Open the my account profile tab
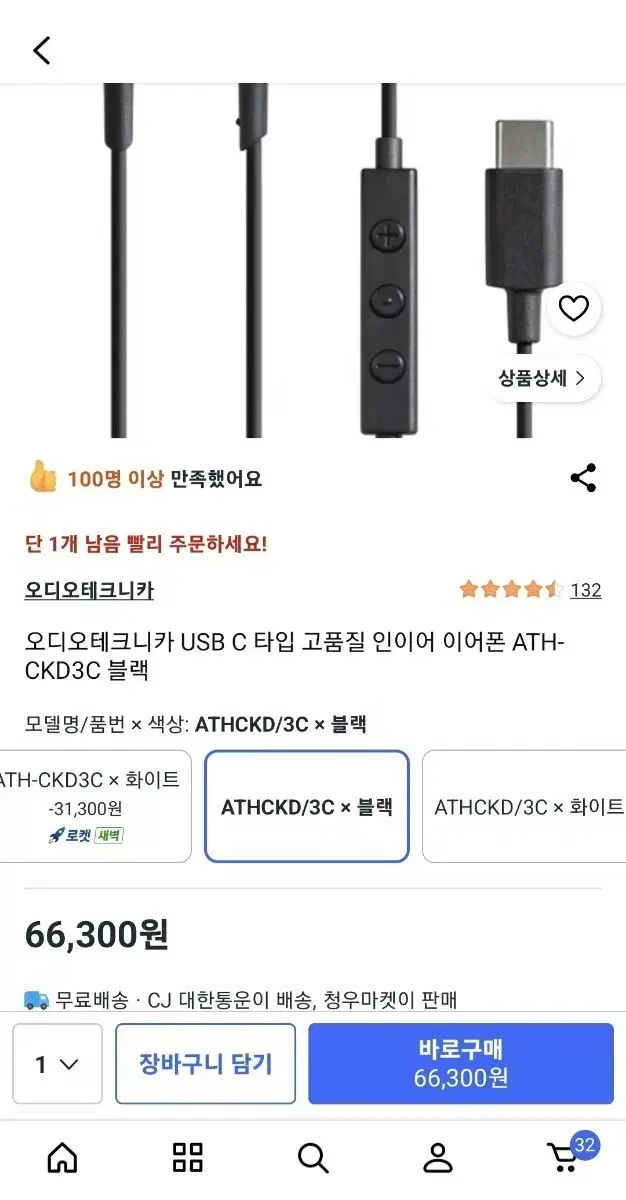The image size is (626, 1200). (438, 1158)
